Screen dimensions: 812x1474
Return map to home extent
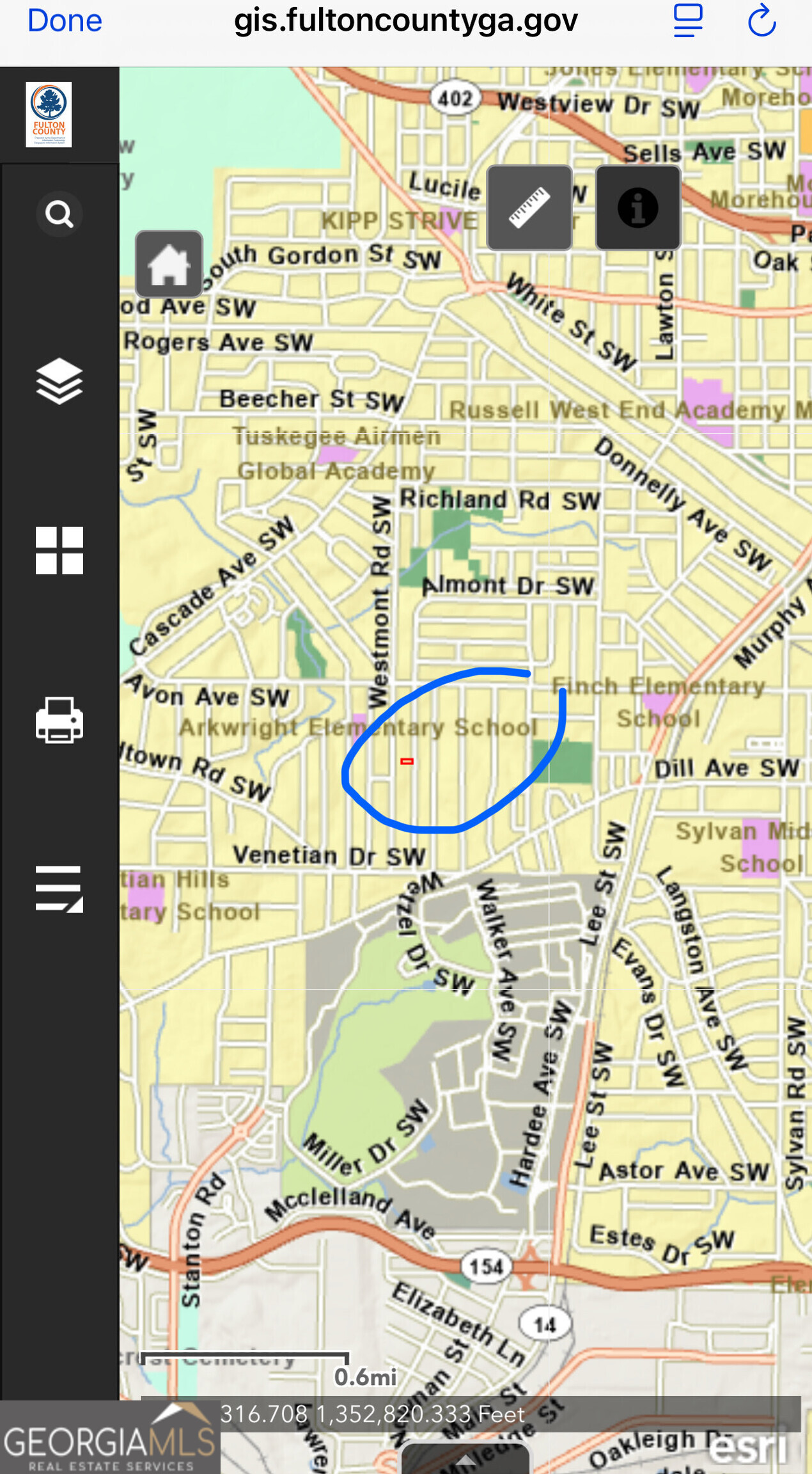tap(169, 265)
